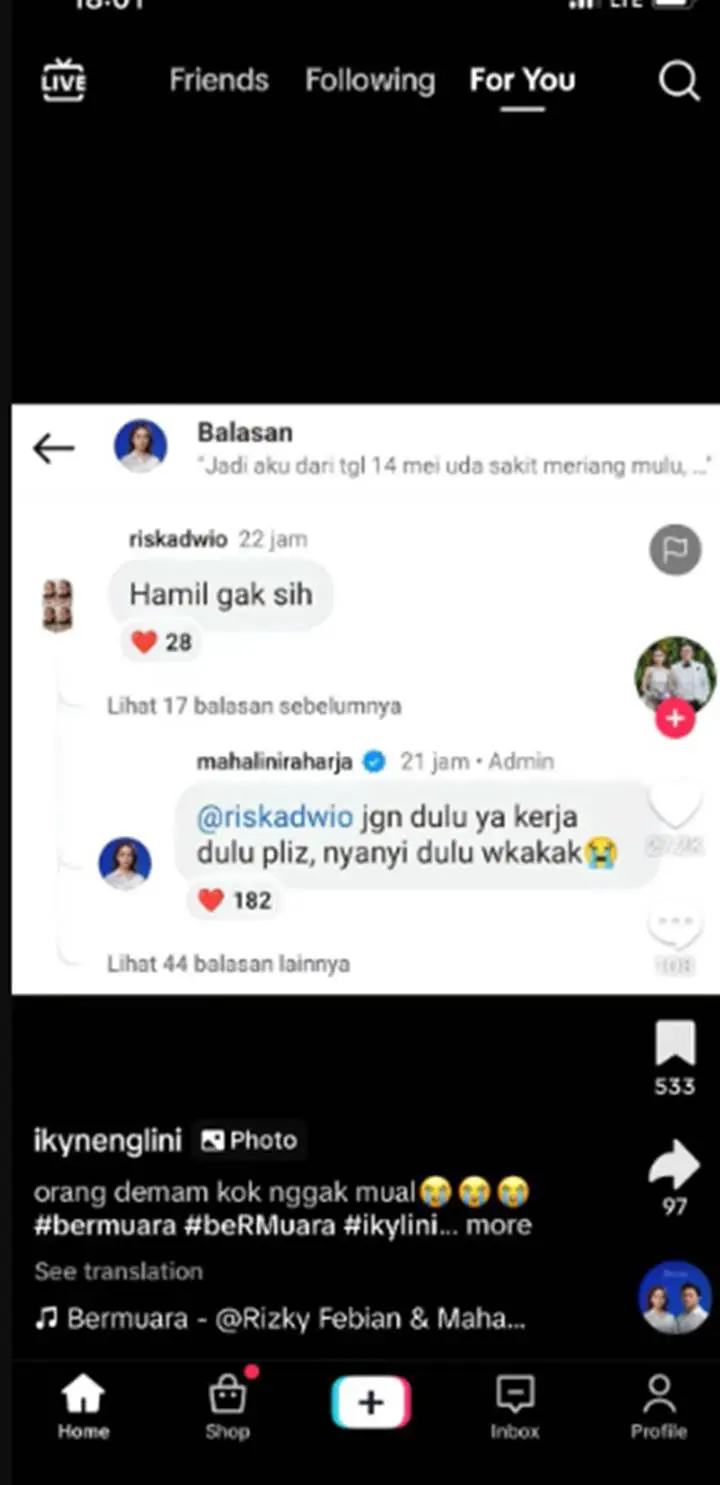Screen dimensions: 720x1485
Task: Switch to the Profile tab
Action: [659, 1407]
